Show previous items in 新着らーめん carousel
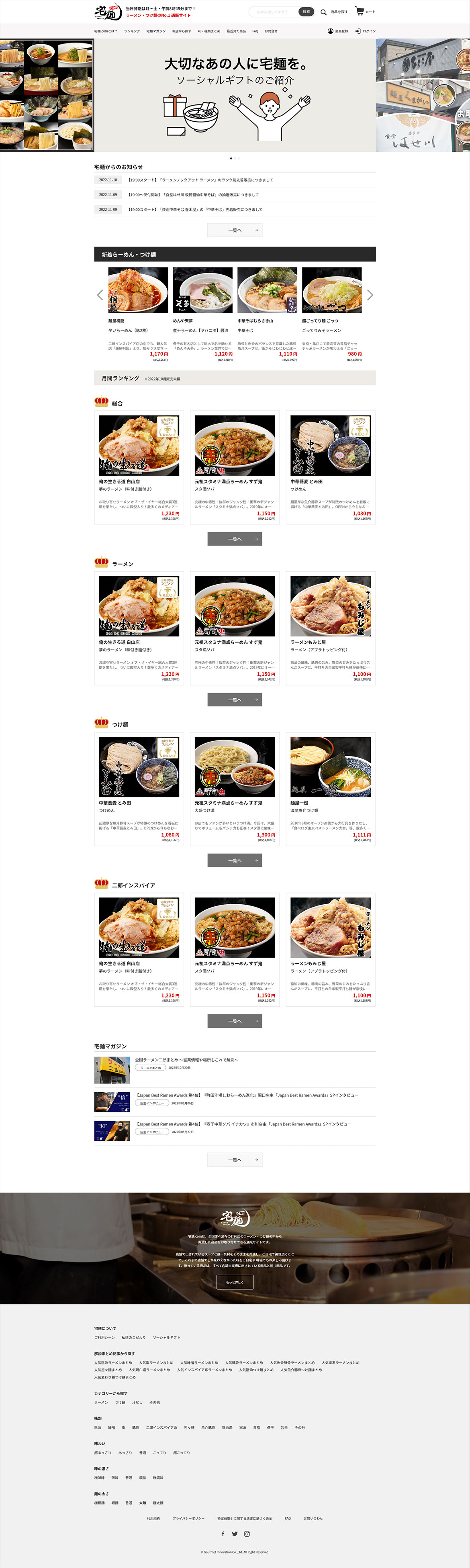The image size is (470, 1568). [x=100, y=295]
